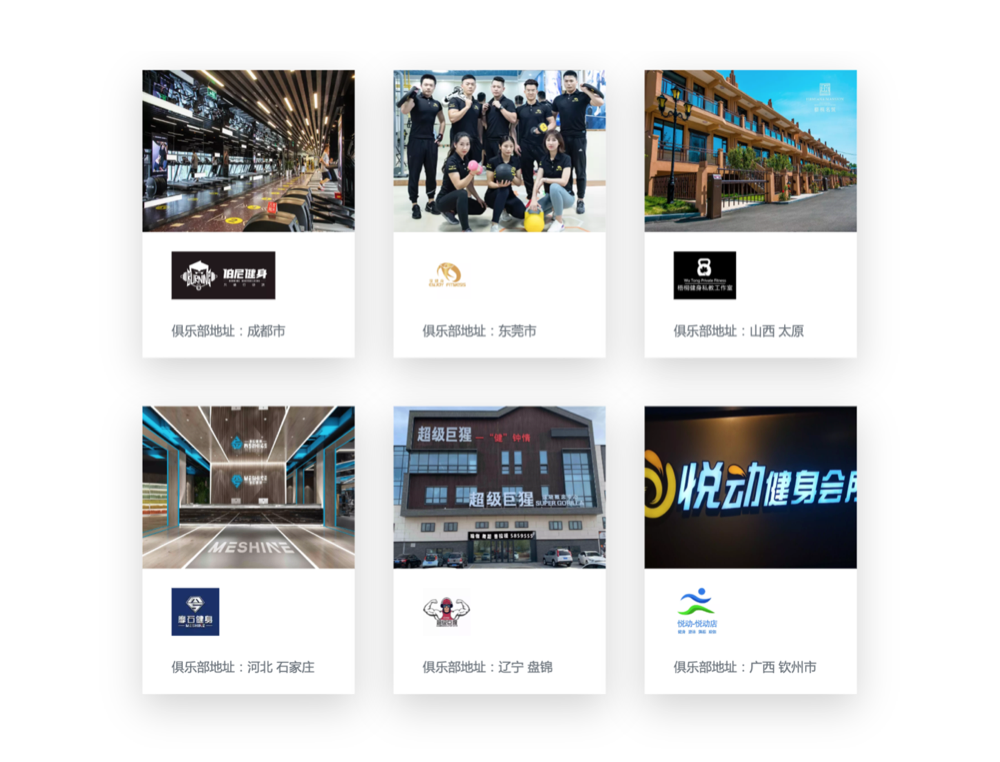Open the Chengdu (成都市) club card
Screen dimensions: 1000x762
coord(248,213)
